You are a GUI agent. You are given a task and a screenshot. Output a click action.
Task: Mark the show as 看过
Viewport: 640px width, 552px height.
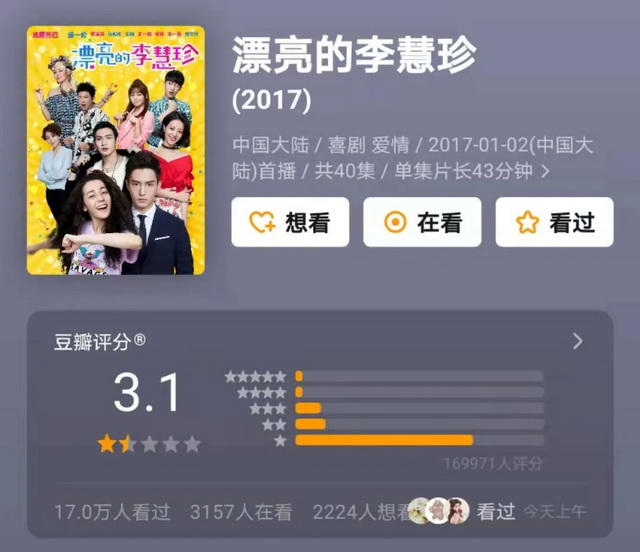[554, 222]
